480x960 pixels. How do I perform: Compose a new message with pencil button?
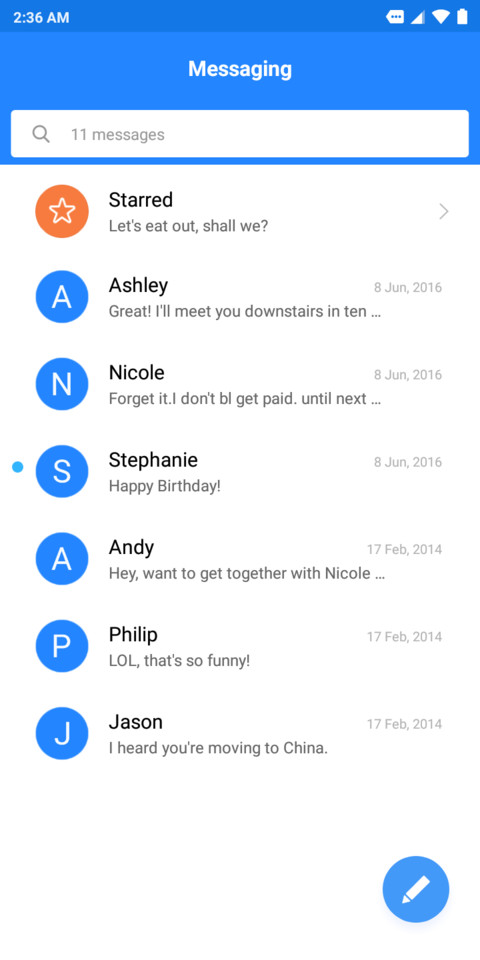click(x=416, y=889)
